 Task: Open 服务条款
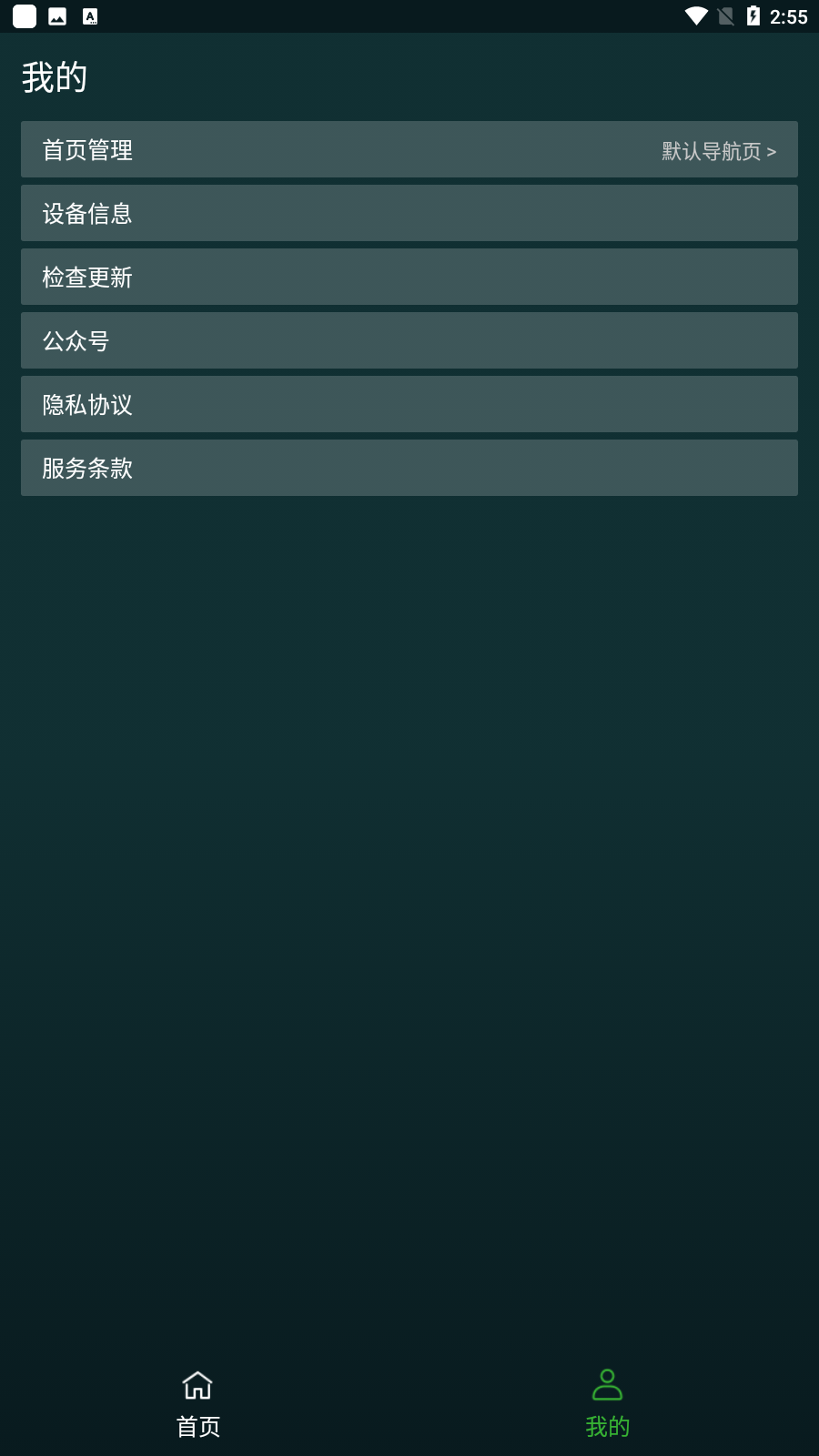tap(409, 468)
